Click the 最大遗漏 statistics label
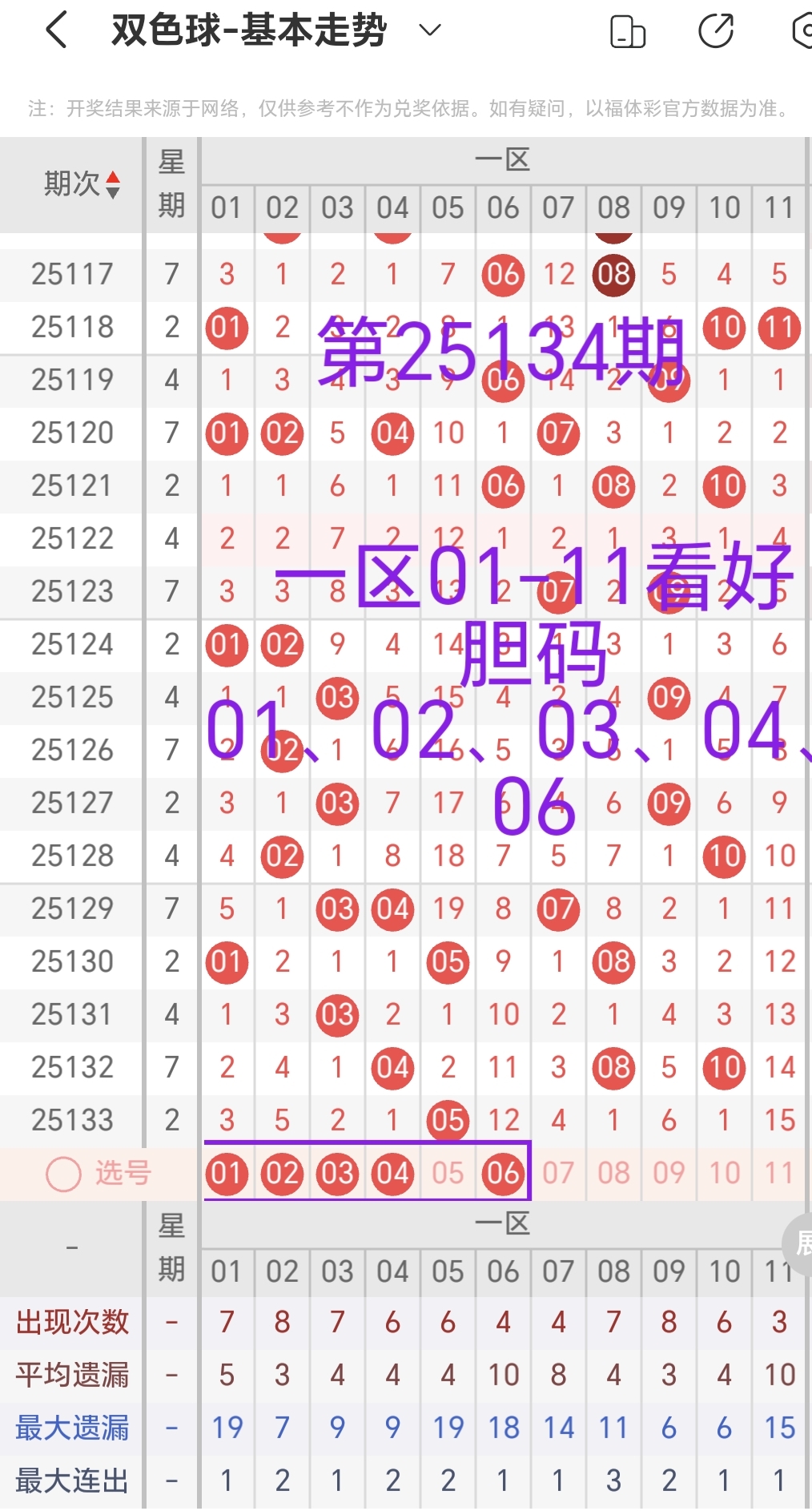The height and width of the screenshot is (1511, 812). coord(70,1428)
